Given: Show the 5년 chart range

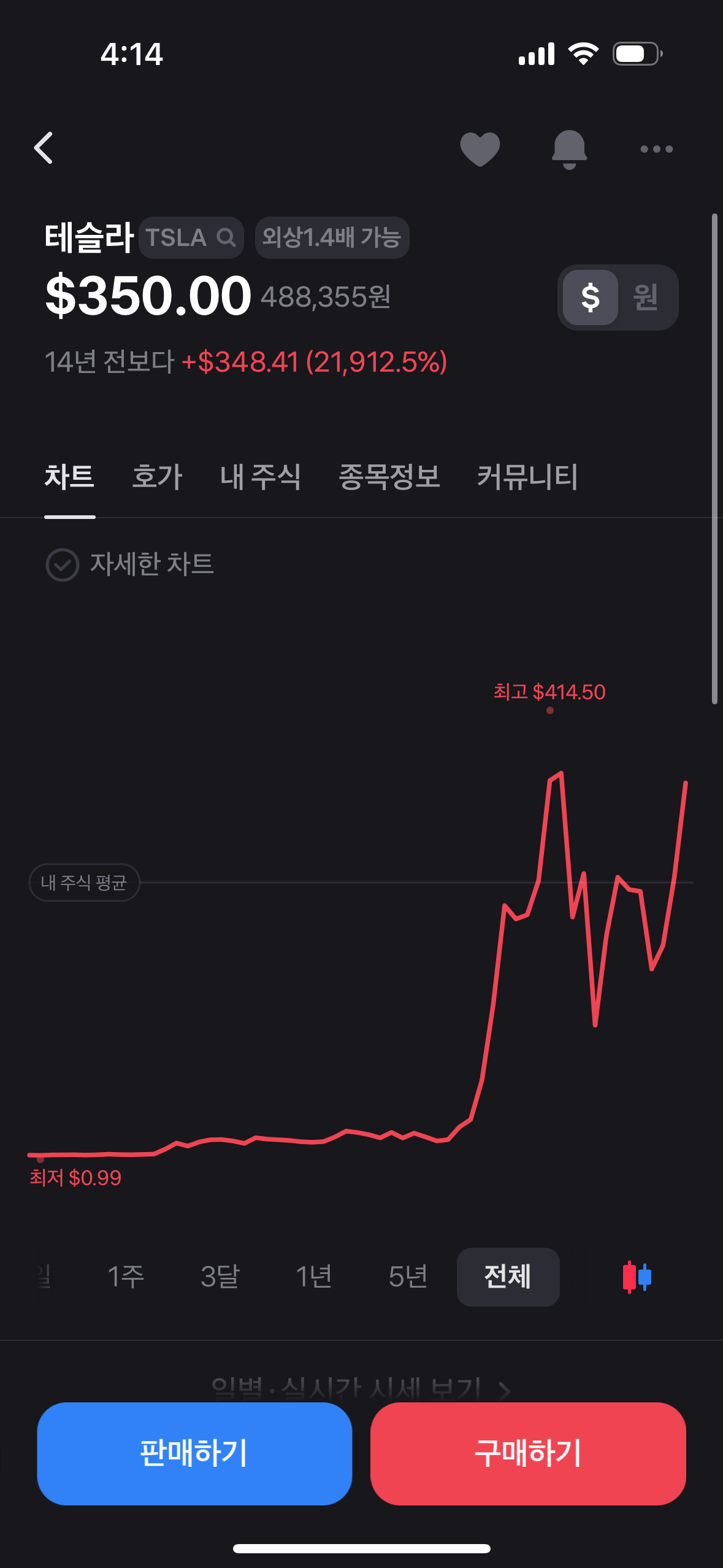Looking at the screenshot, I should (x=408, y=1277).
